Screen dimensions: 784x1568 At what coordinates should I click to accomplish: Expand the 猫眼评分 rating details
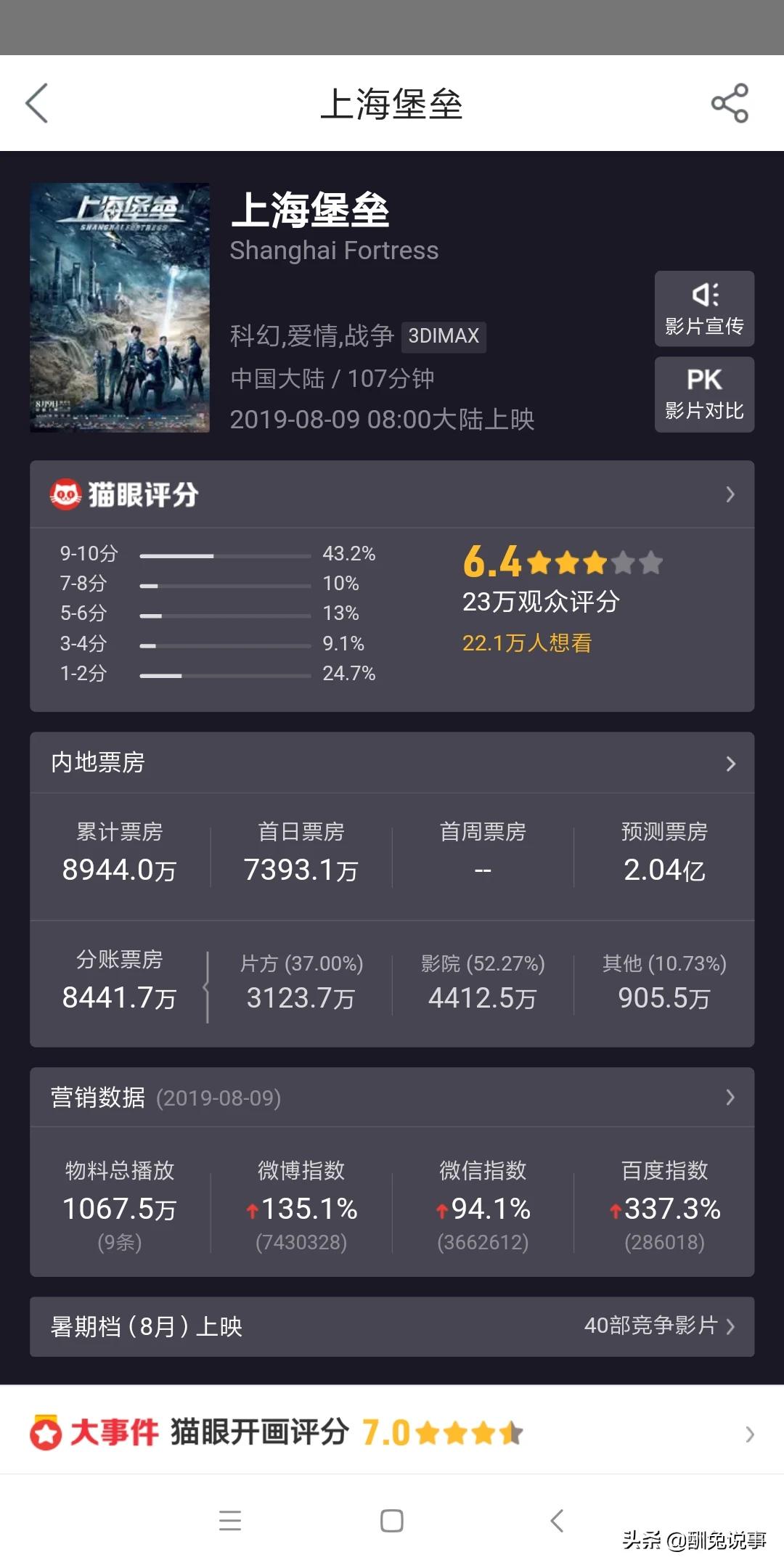pyautogui.click(x=392, y=494)
